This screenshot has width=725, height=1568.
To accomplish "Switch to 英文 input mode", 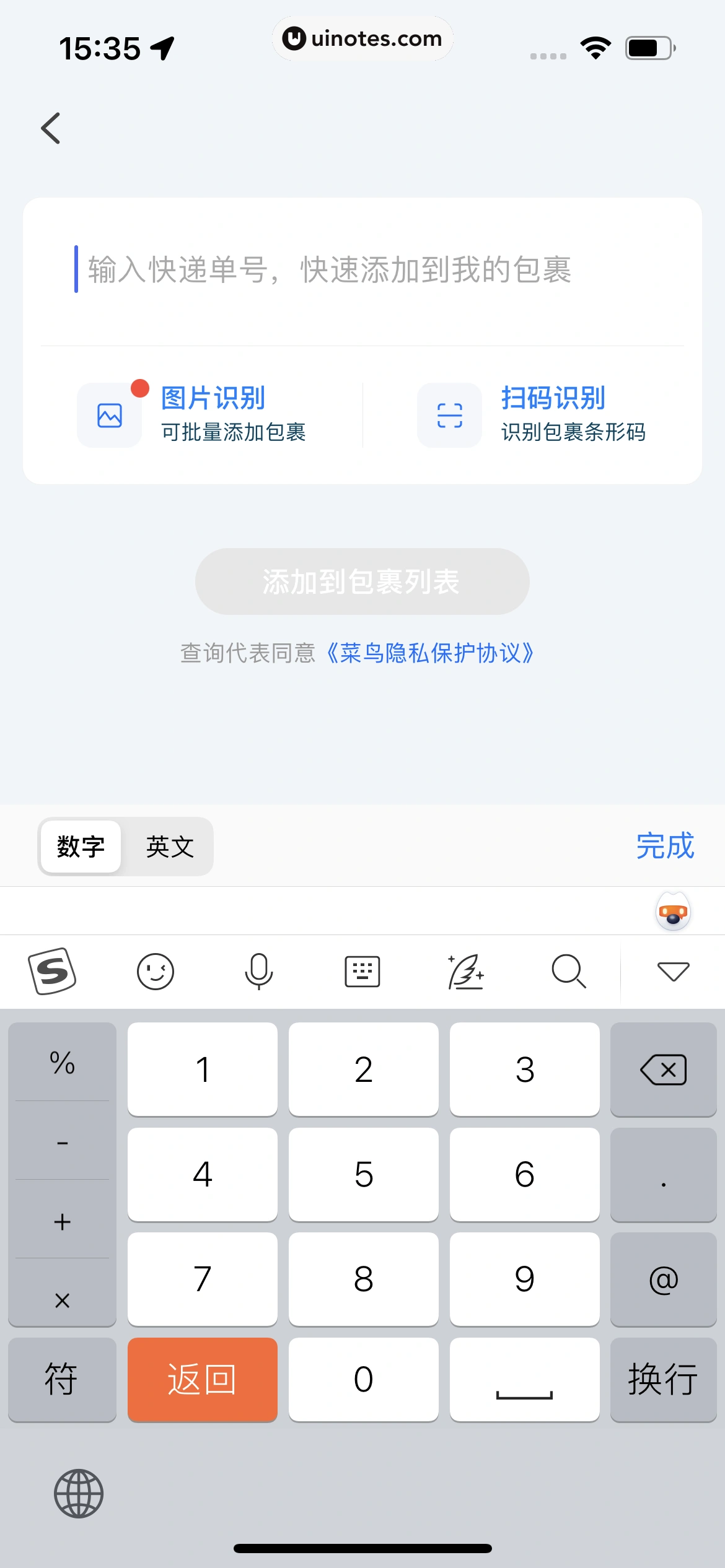I will (169, 847).
